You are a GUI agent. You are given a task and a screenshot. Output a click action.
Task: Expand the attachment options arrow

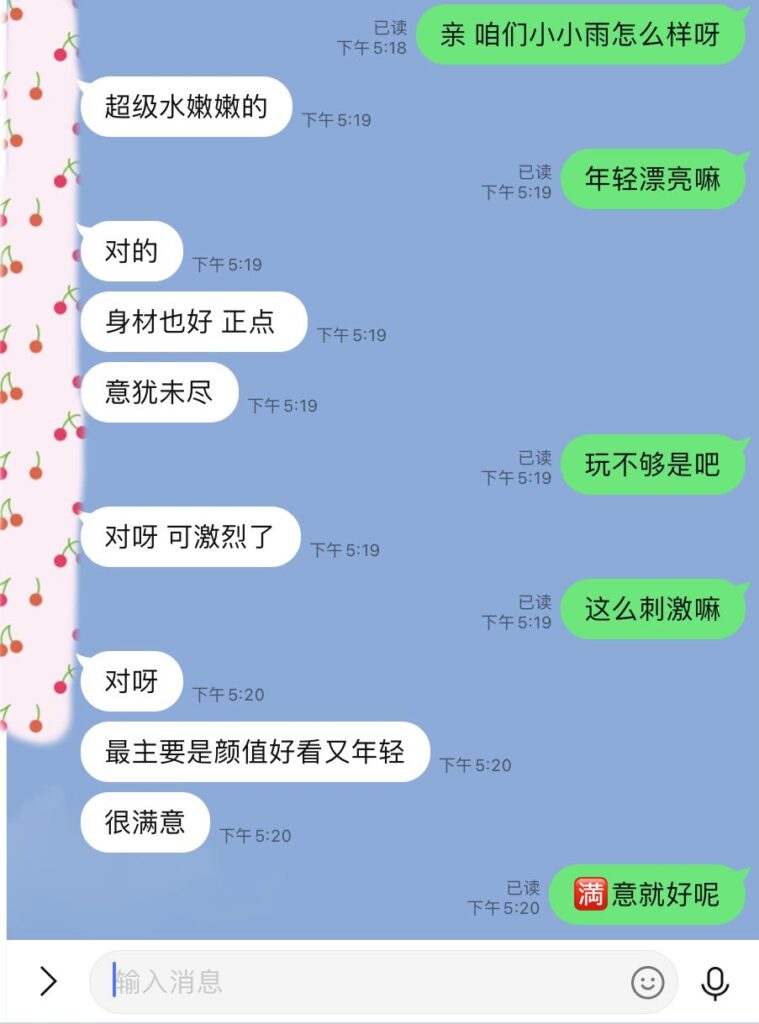(x=47, y=982)
